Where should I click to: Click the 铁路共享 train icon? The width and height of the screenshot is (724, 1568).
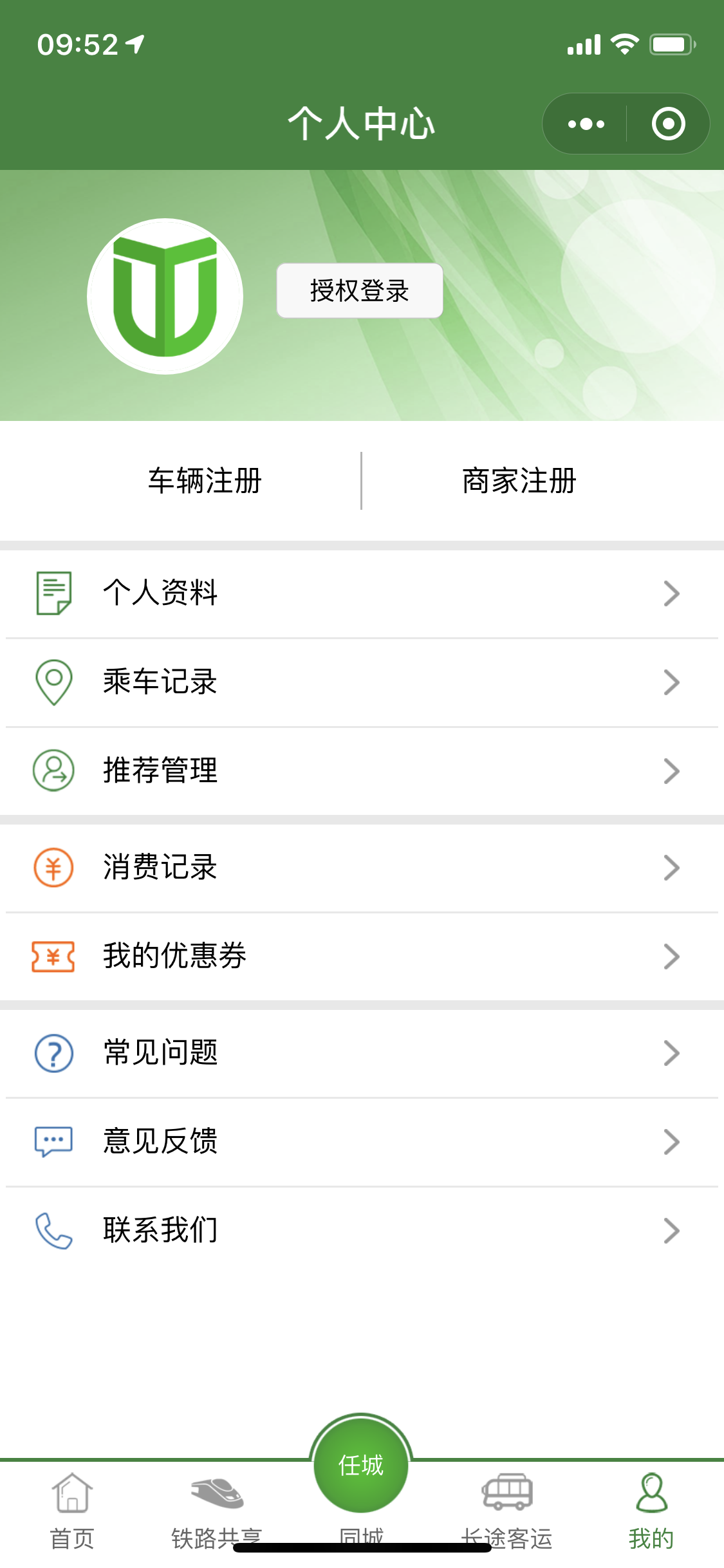(217, 1500)
